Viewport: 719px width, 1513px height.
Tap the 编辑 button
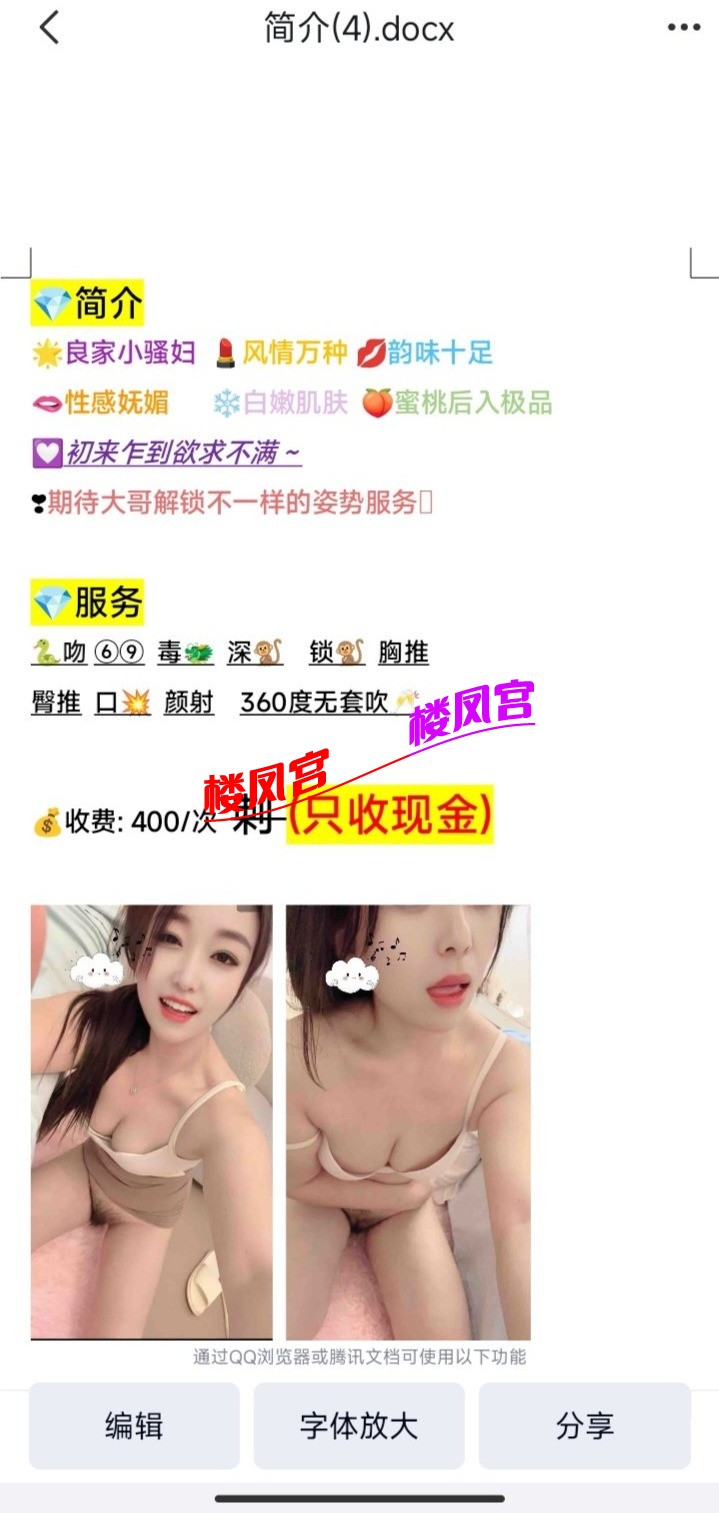pos(134,1425)
